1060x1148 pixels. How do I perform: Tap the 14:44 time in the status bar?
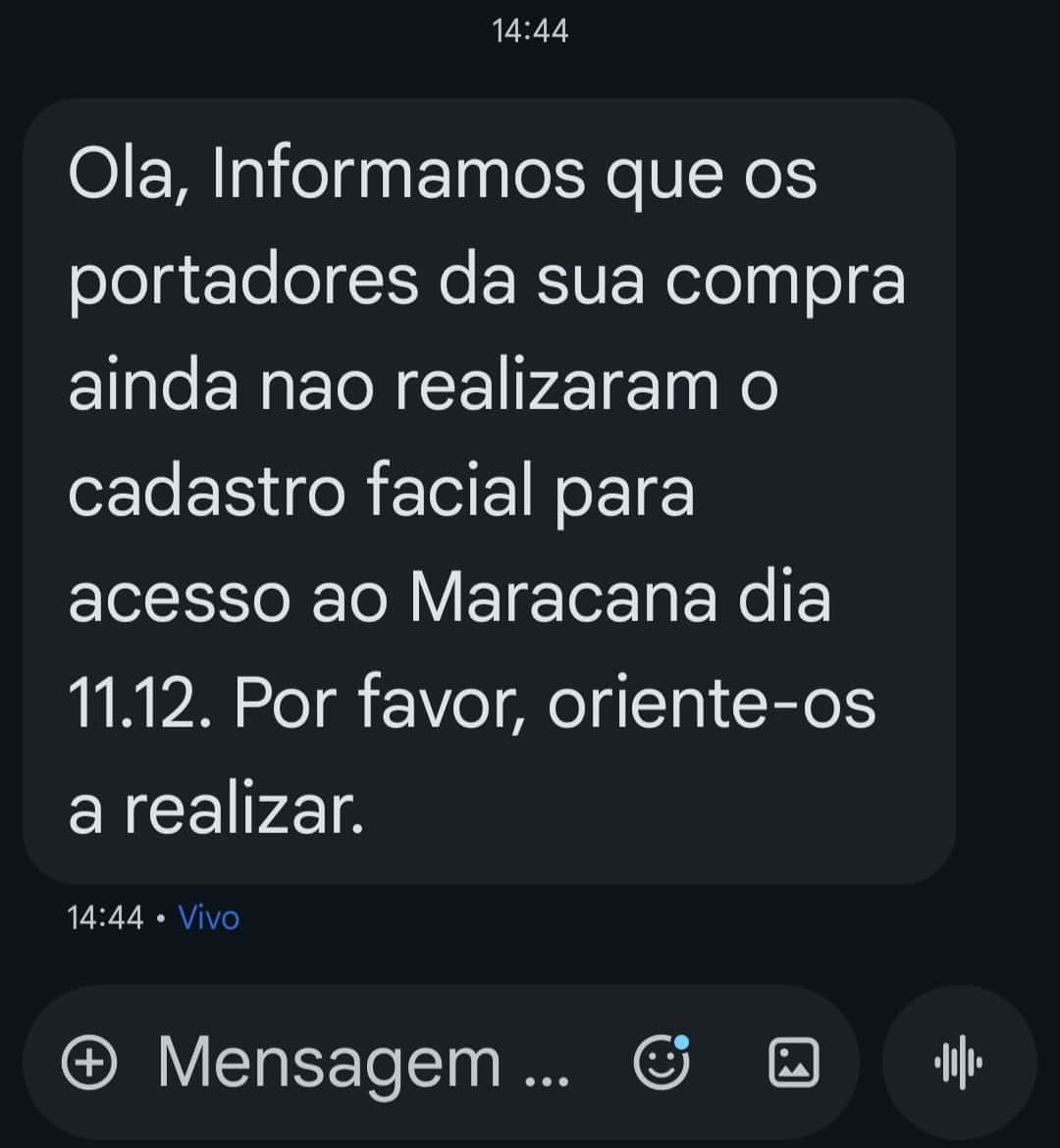click(529, 29)
